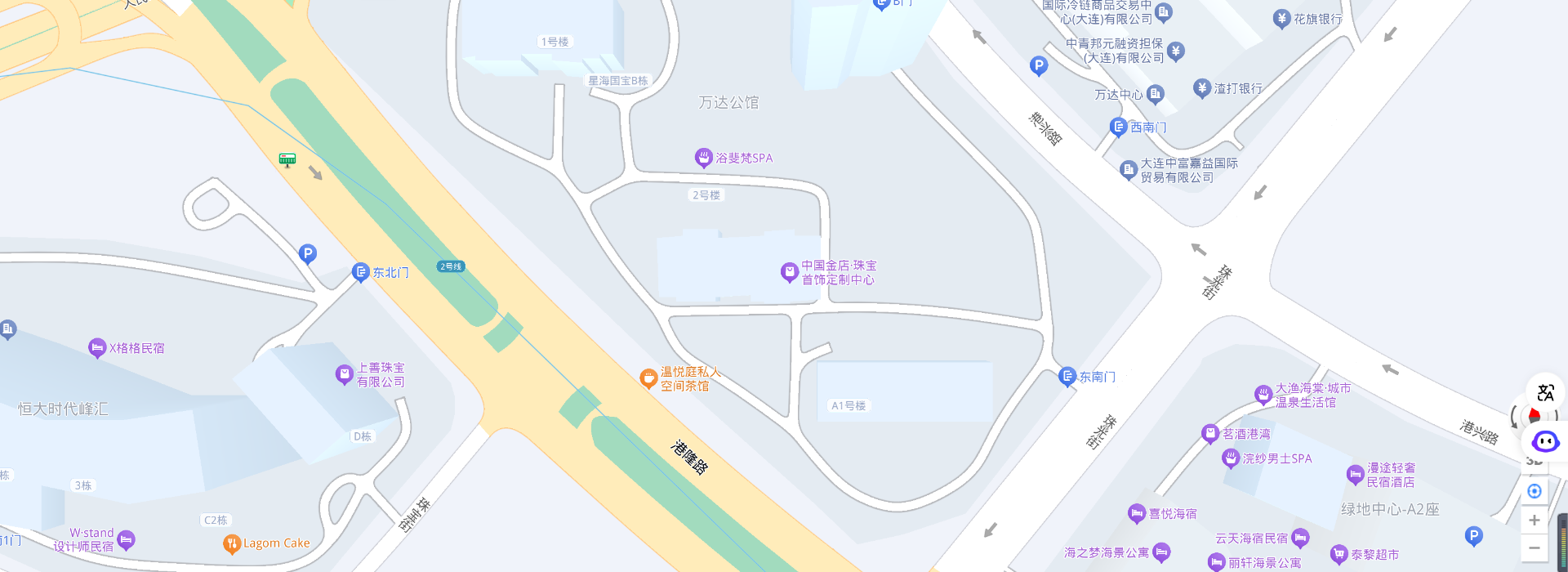Open 中国金店·珠宝首饰定制中心 place marker
The height and width of the screenshot is (572, 1568).
789,272
